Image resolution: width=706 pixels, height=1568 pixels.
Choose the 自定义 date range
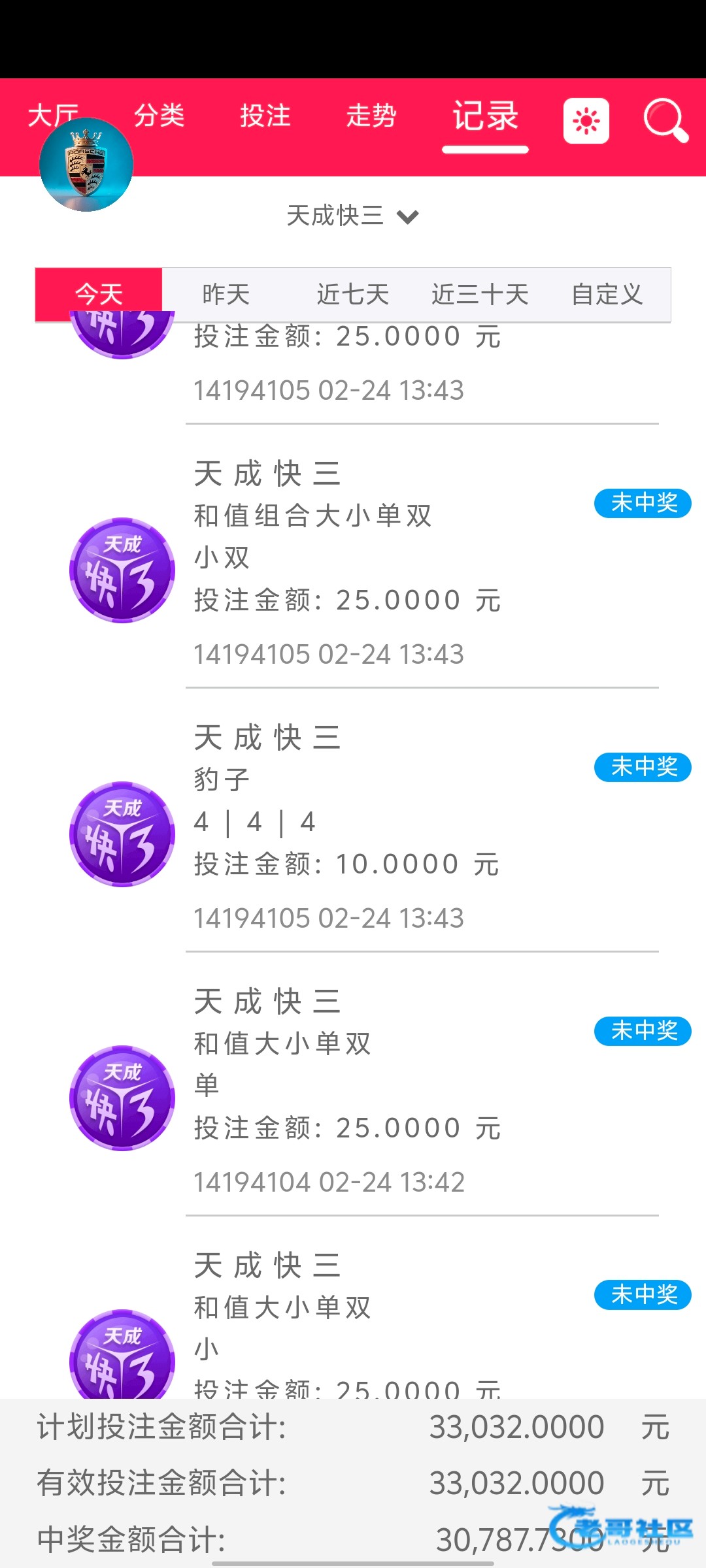[x=607, y=295]
